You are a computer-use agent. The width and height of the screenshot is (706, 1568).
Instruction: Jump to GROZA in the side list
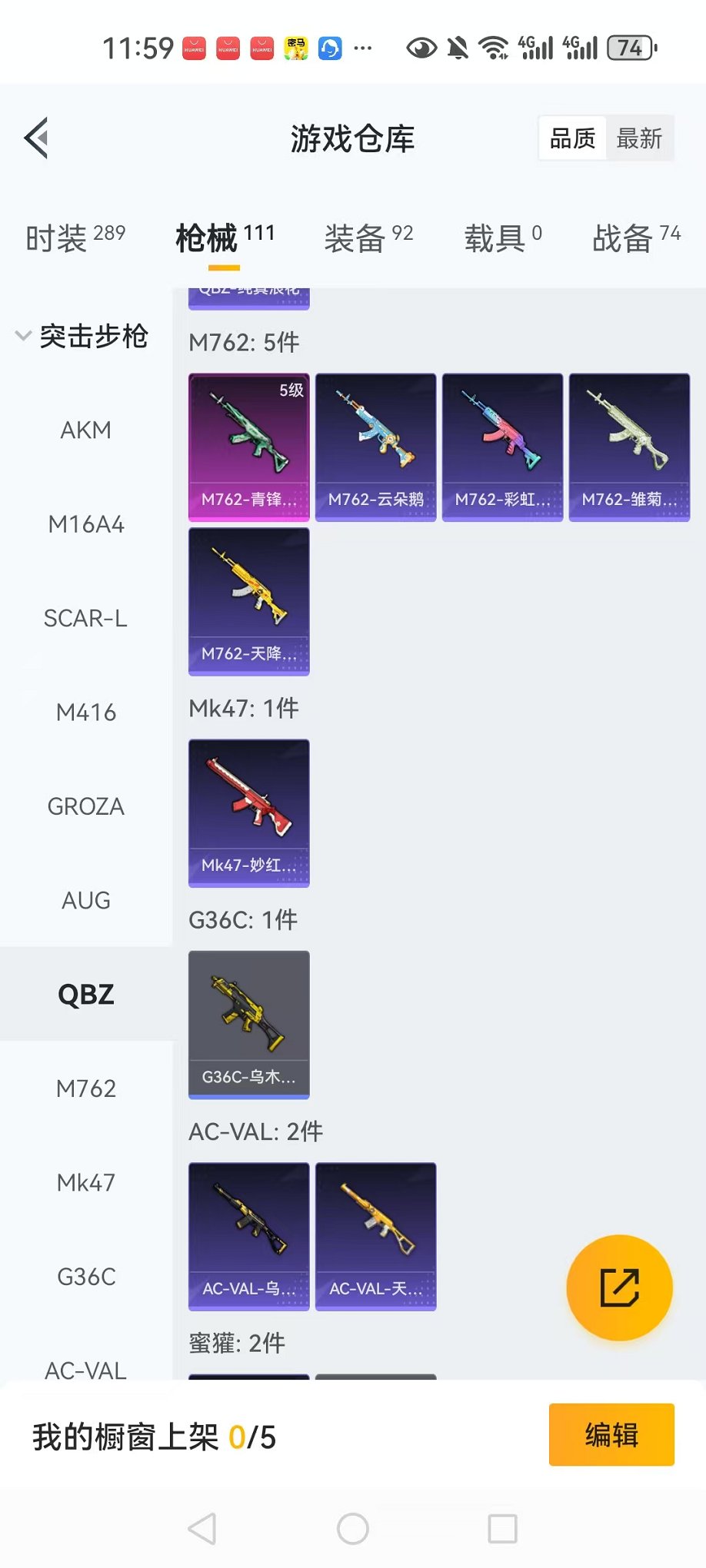[x=85, y=806]
